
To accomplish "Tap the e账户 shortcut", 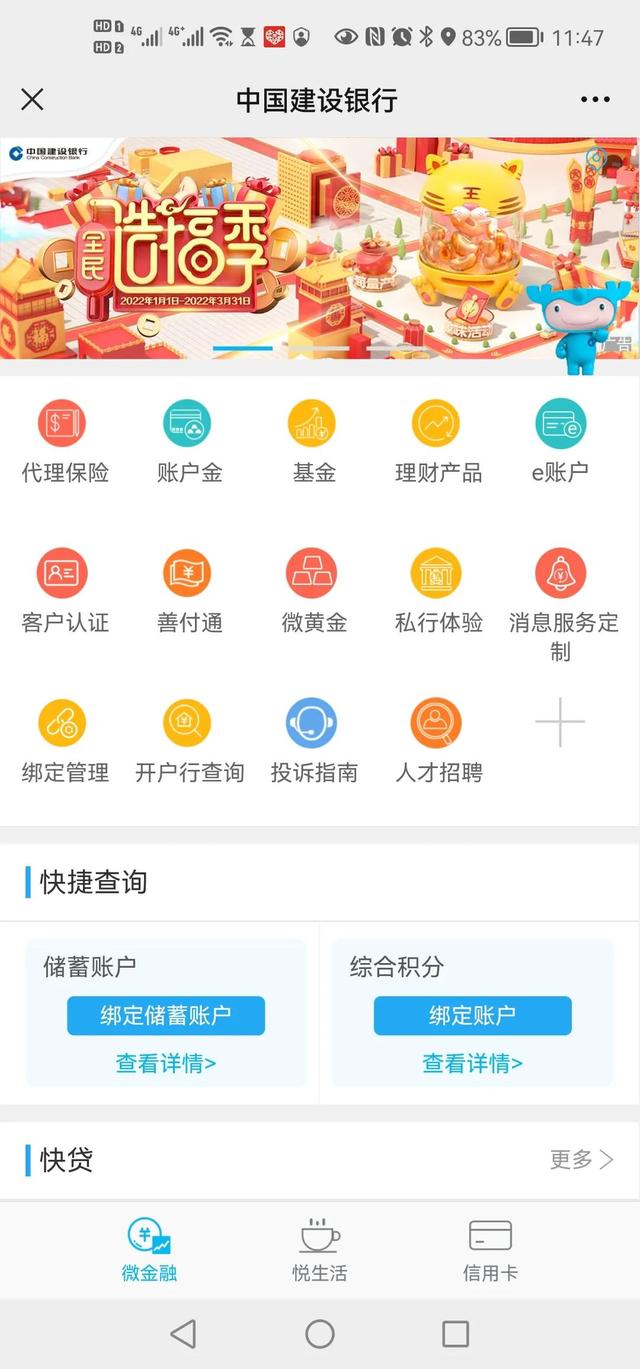I will point(560,441).
